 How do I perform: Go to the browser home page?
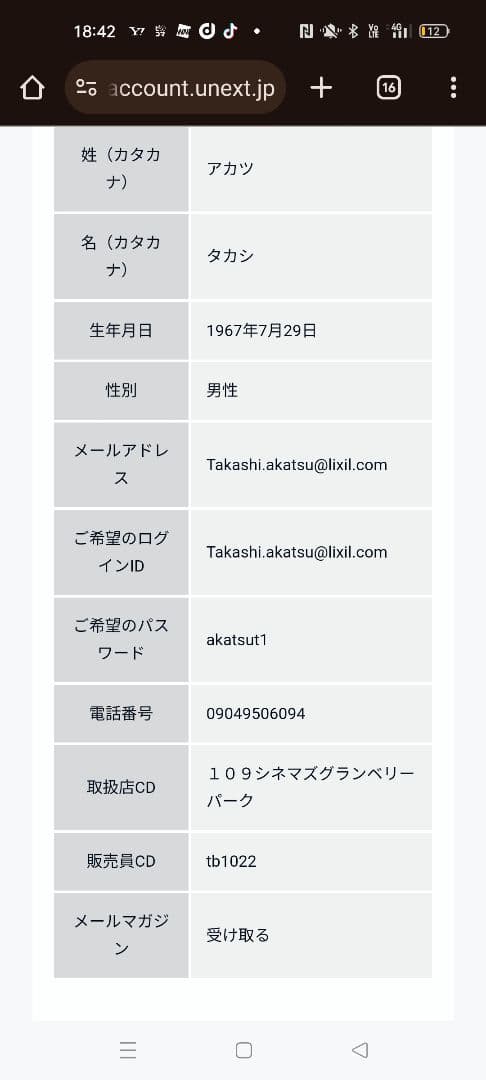tap(32, 88)
